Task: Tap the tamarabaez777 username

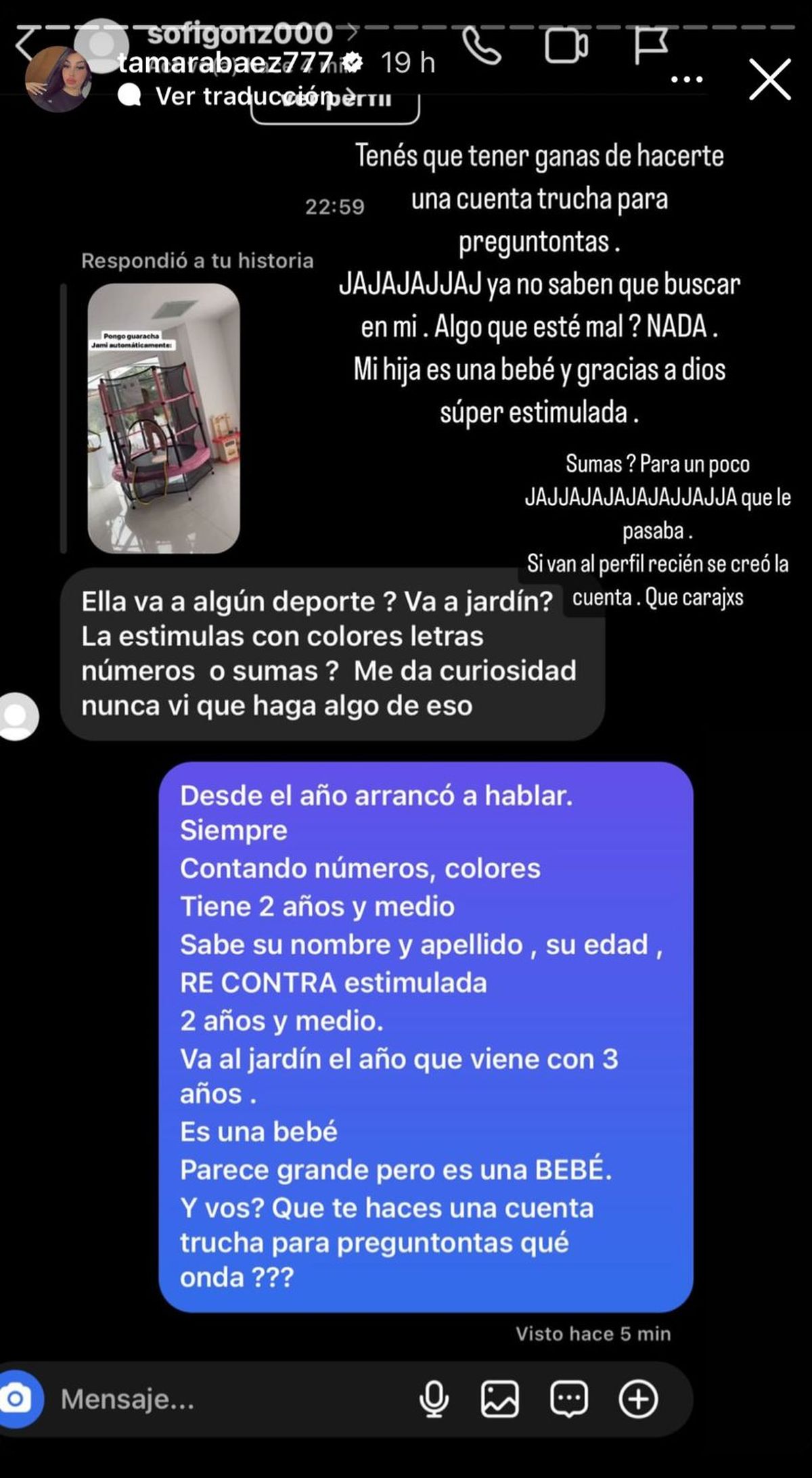Action: click(225, 62)
